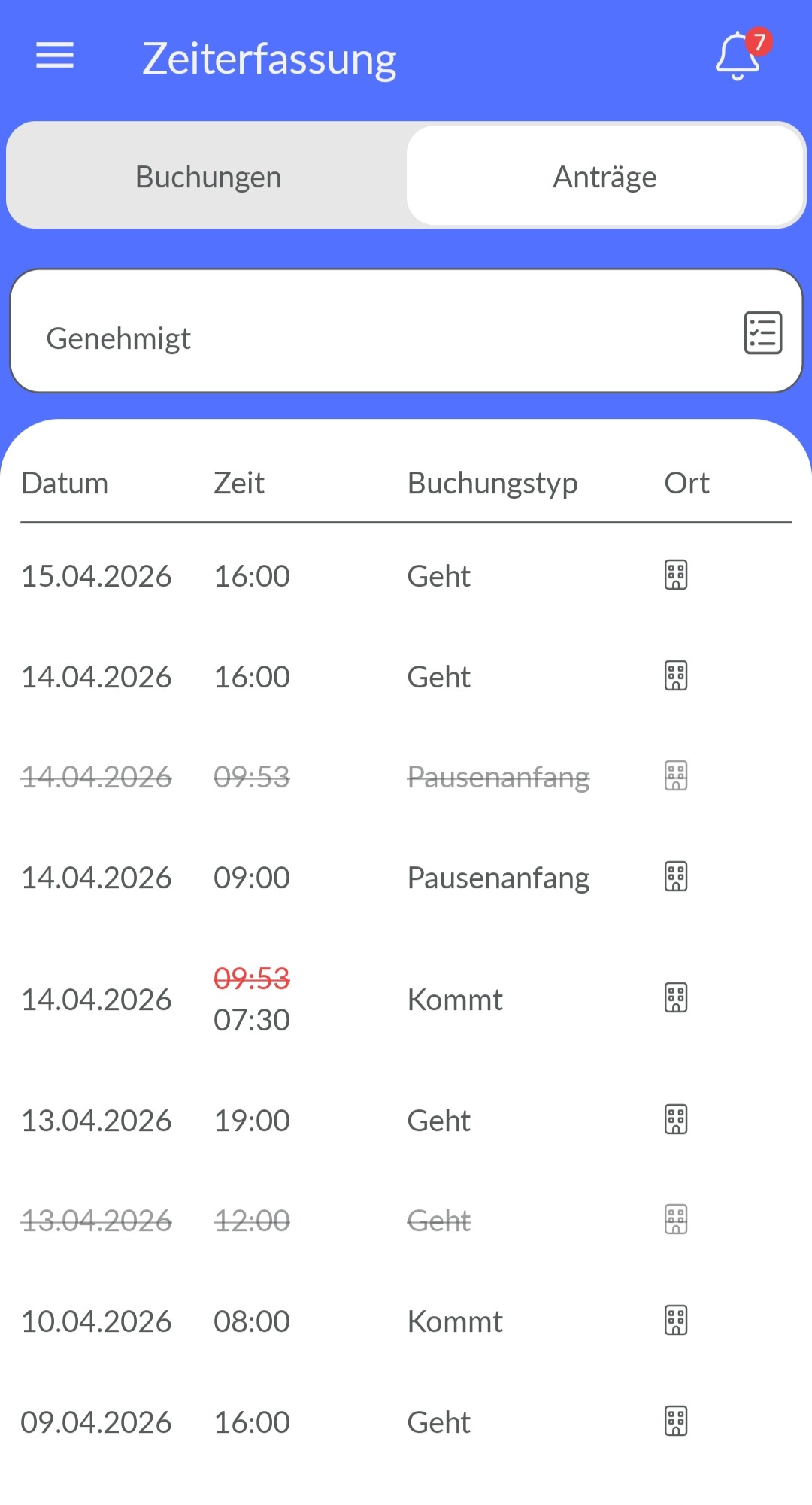Switch to the Buchungen tab

(x=208, y=177)
